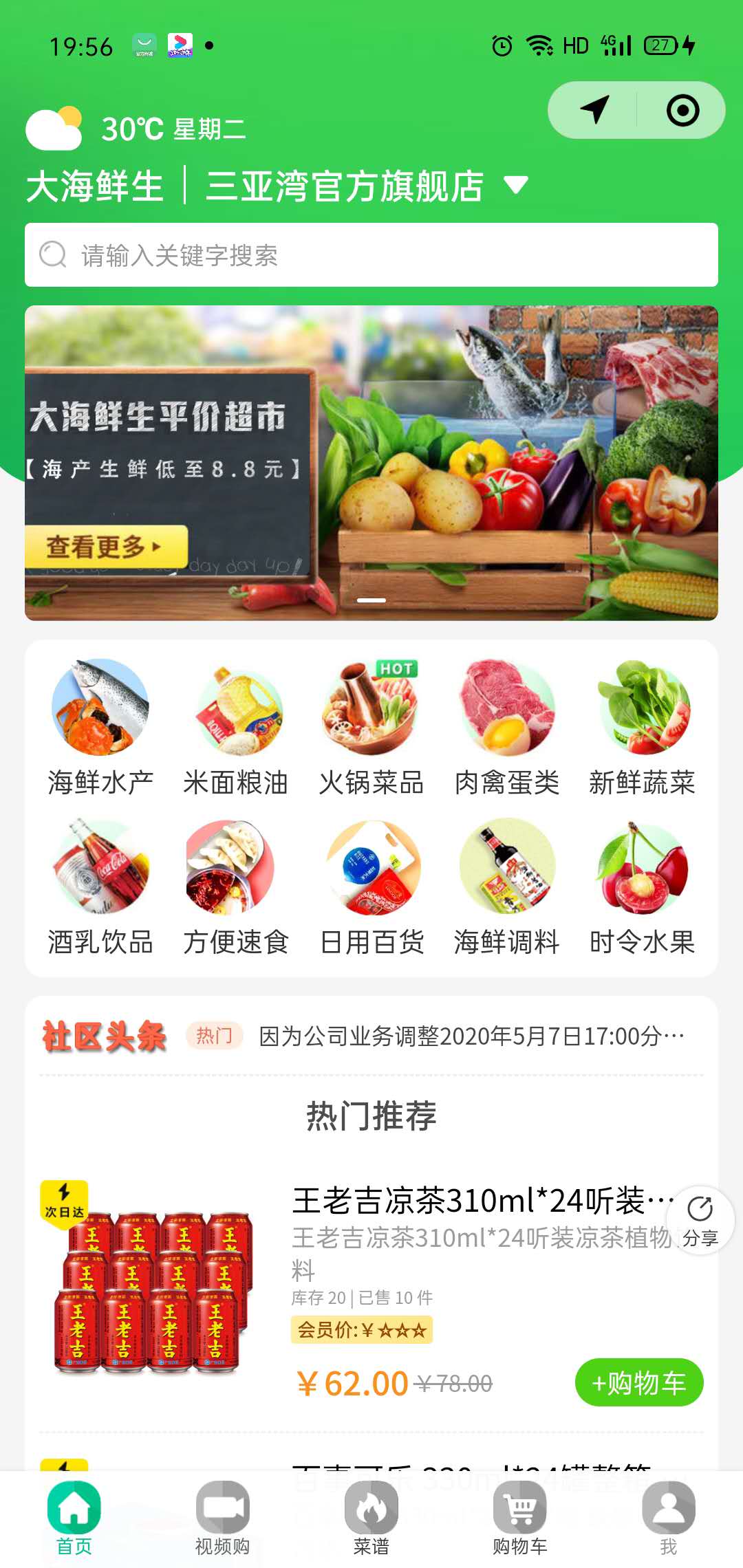743x1568 pixels.
Task: Expand the 三亚湾官方旗舰店 store dropdown
Action: coord(515,184)
